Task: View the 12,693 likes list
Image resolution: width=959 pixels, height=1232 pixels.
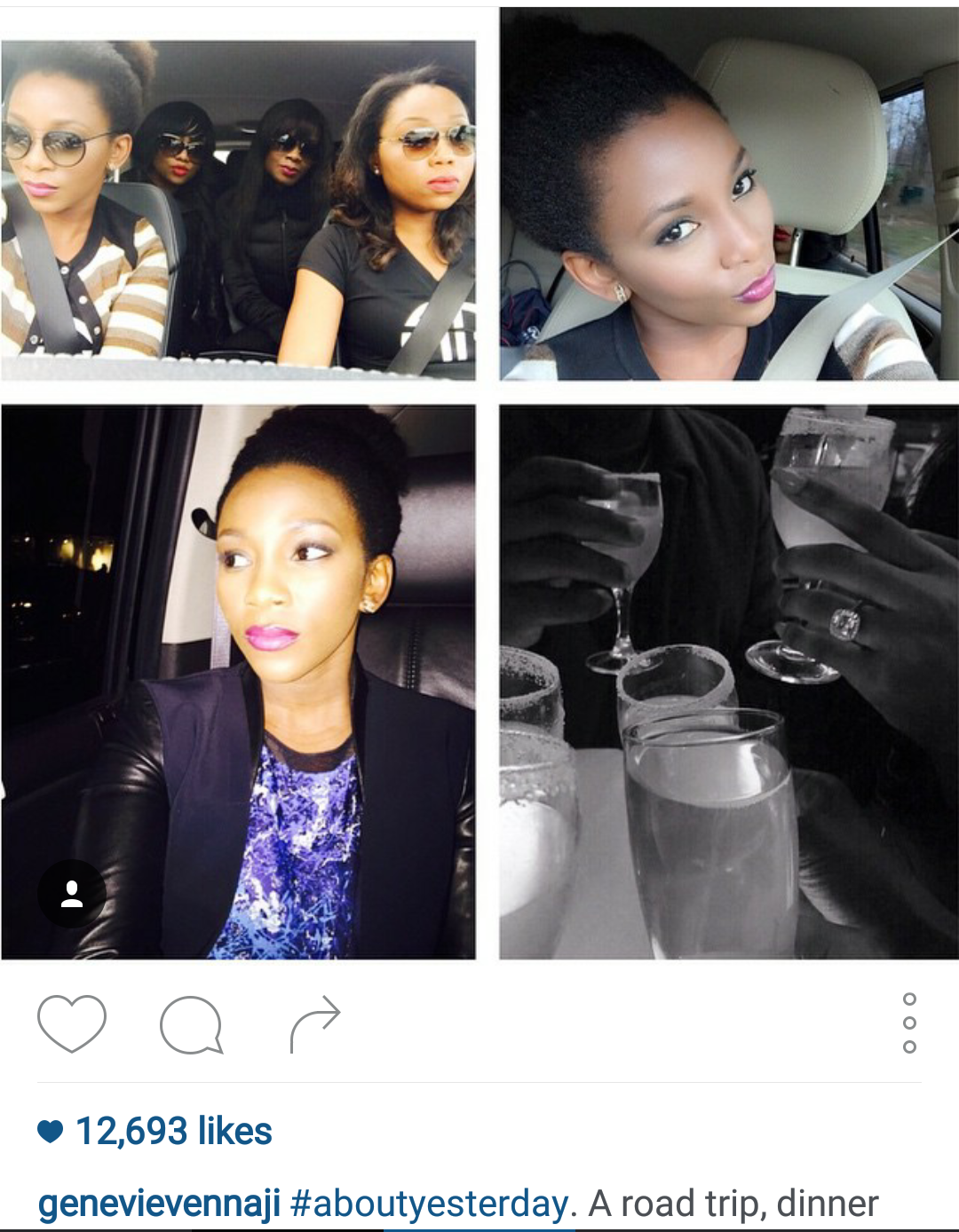Action: coord(173,1131)
